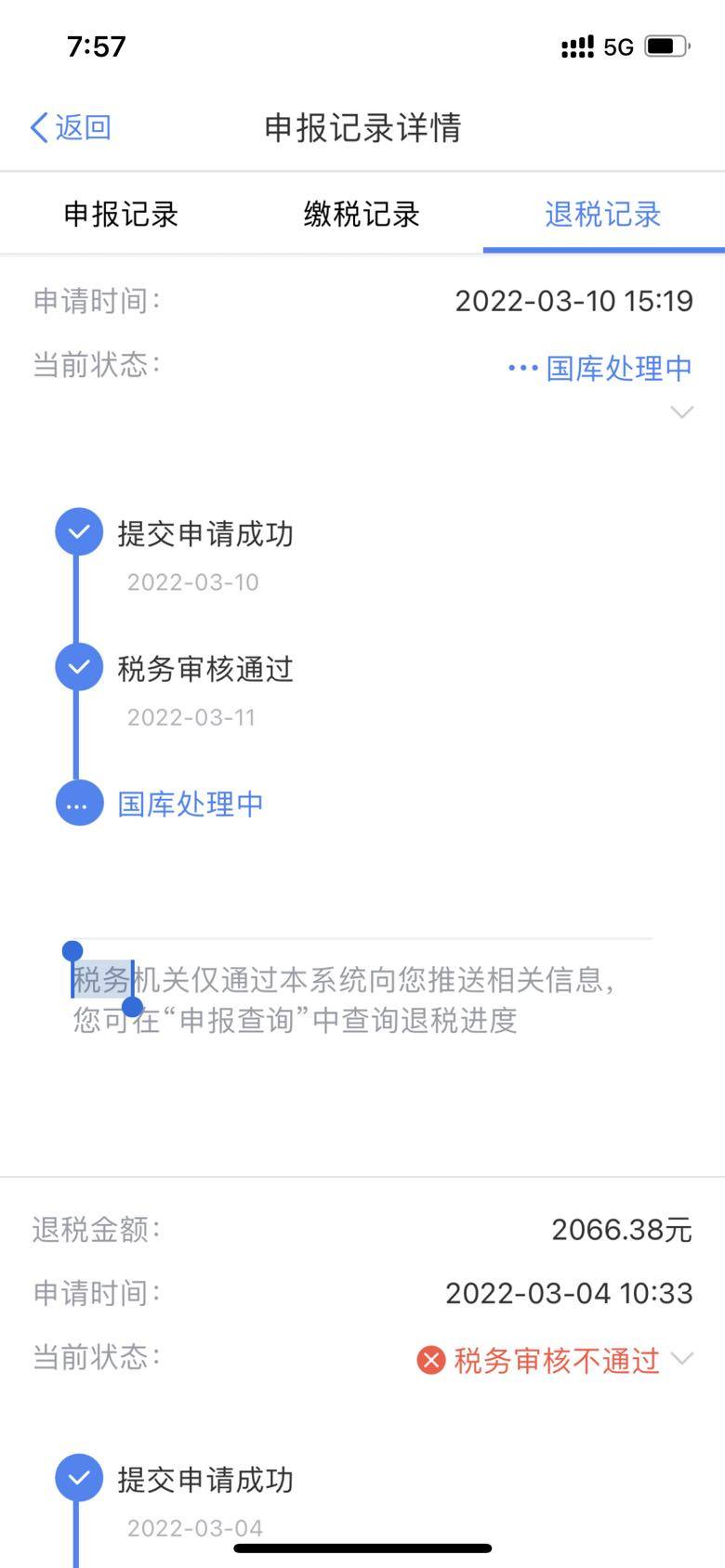This screenshot has height=1568, width=725.
Task: Switch to the 缴税记录 tab
Action: 362,215
